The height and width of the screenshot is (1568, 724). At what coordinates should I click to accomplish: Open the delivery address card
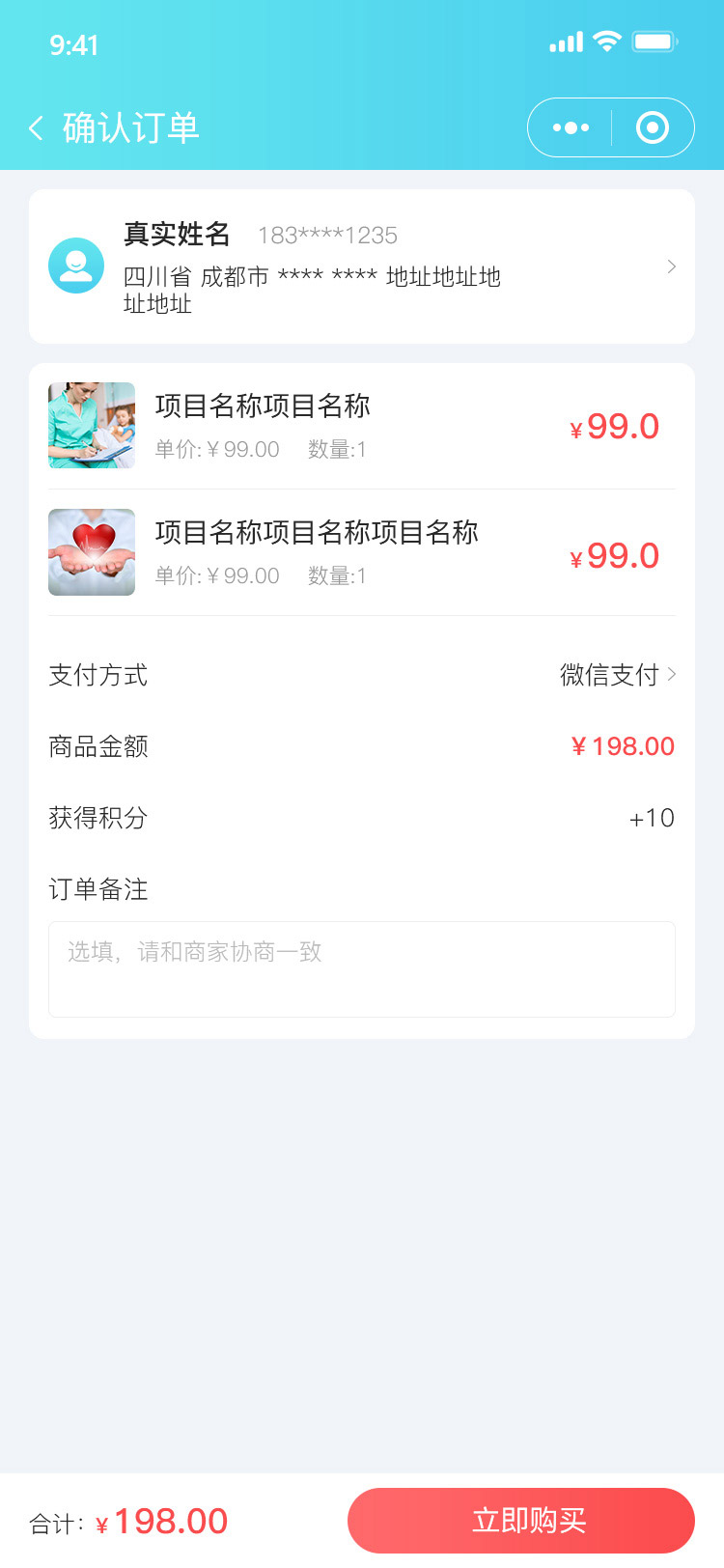point(362,266)
